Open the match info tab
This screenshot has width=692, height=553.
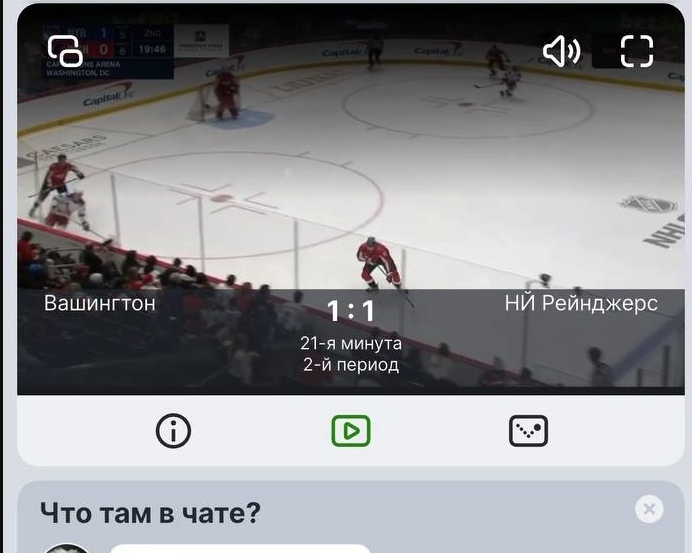[x=173, y=431]
